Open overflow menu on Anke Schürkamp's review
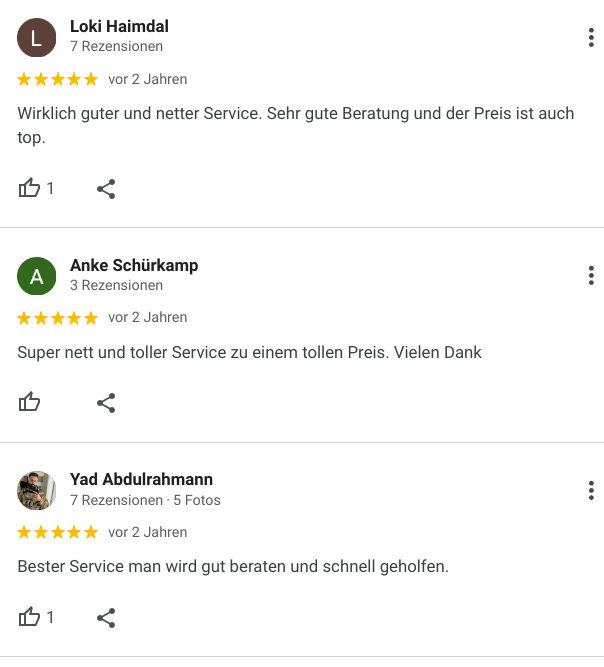604x667 pixels. point(592,275)
